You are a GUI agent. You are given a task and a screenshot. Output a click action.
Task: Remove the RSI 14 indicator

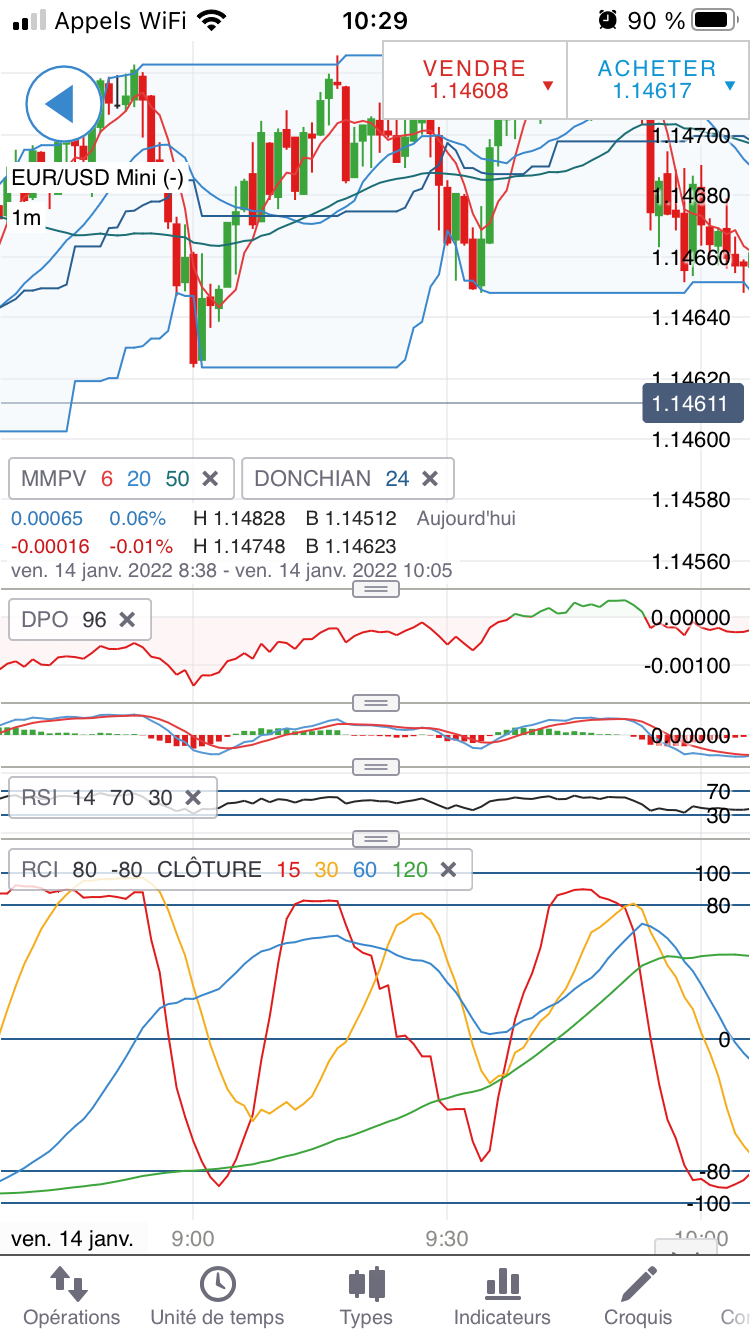tap(193, 798)
